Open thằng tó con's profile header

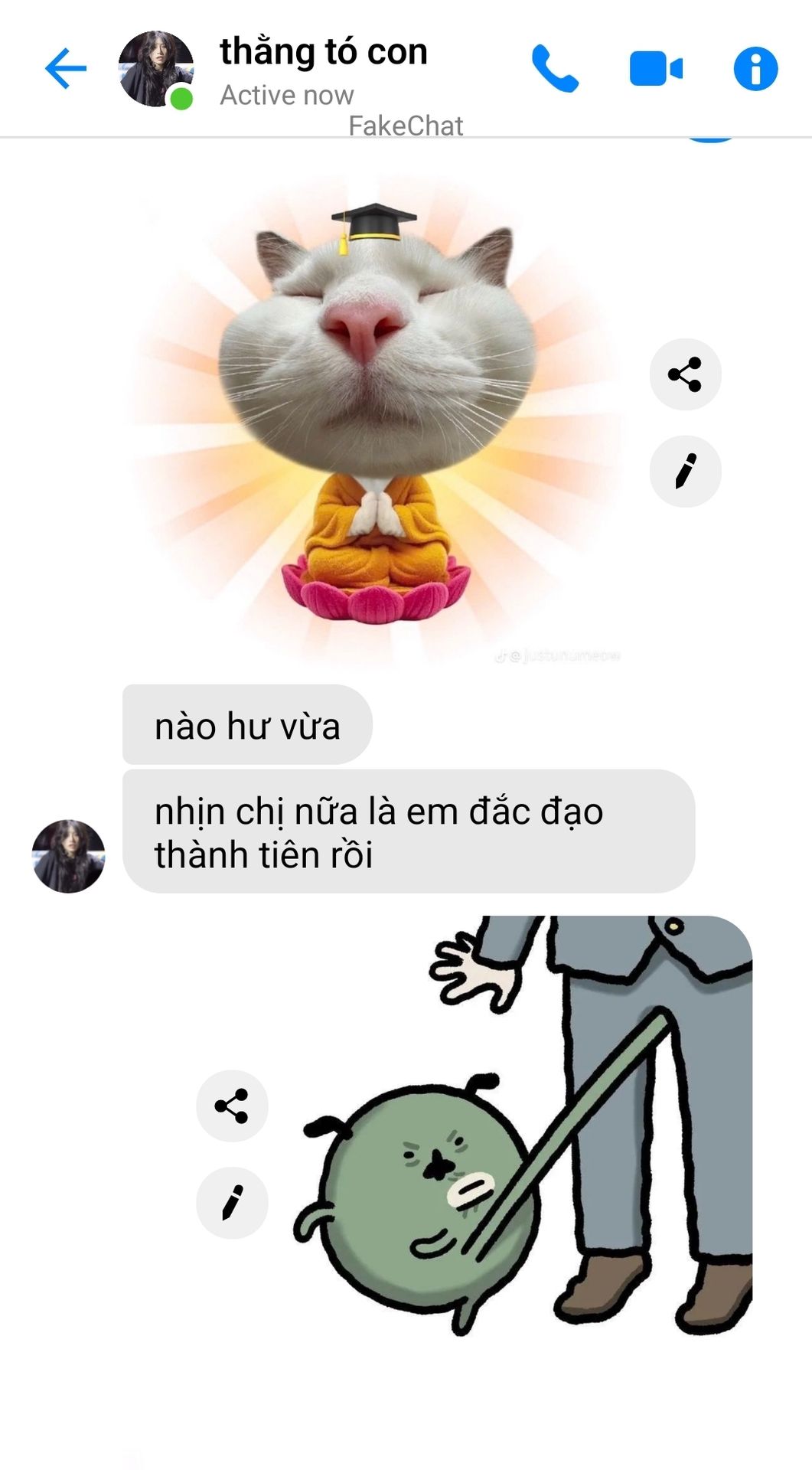pyautogui.click(x=322, y=69)
